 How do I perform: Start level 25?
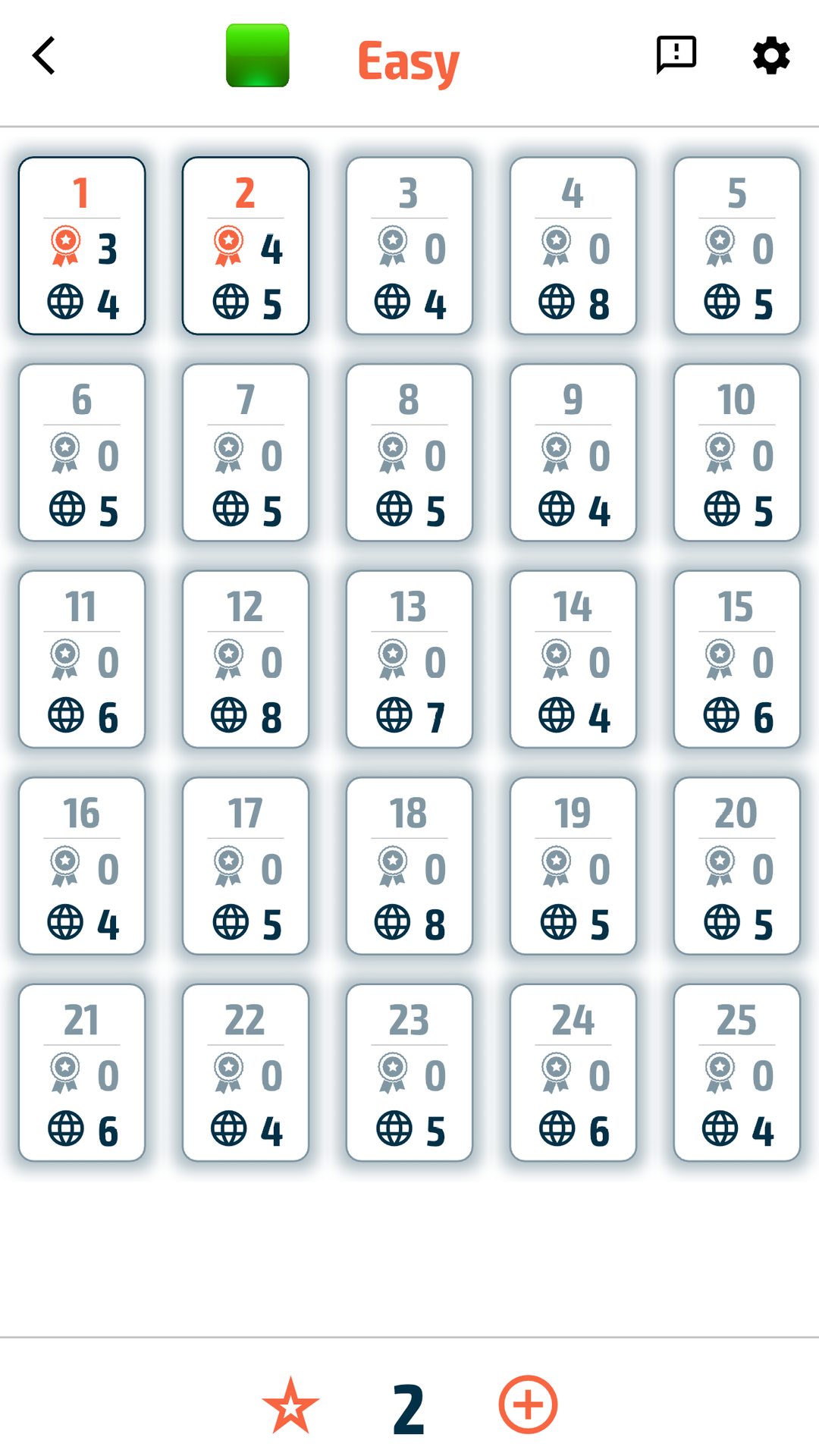tap(737, 1073)
